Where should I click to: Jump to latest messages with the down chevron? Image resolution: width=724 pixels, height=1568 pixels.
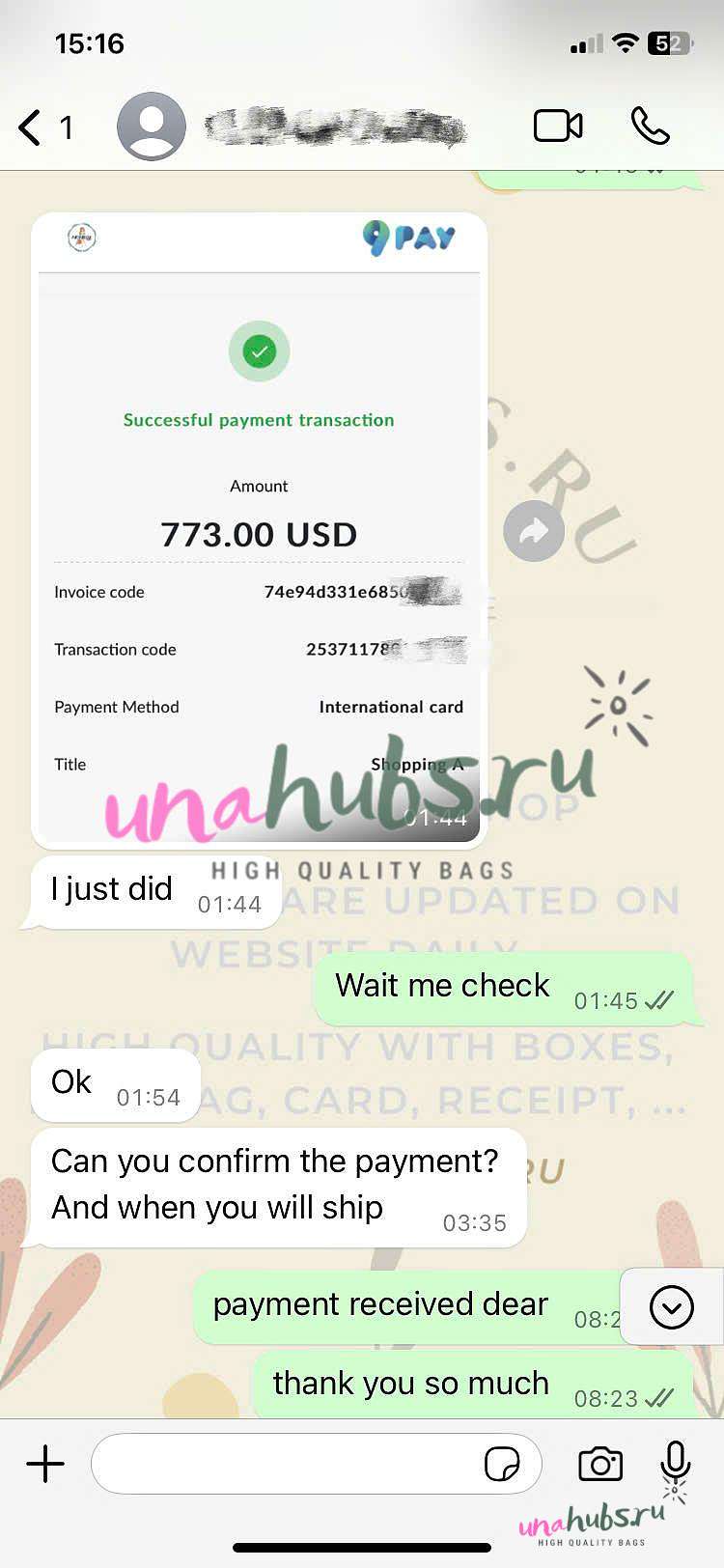672,1307
